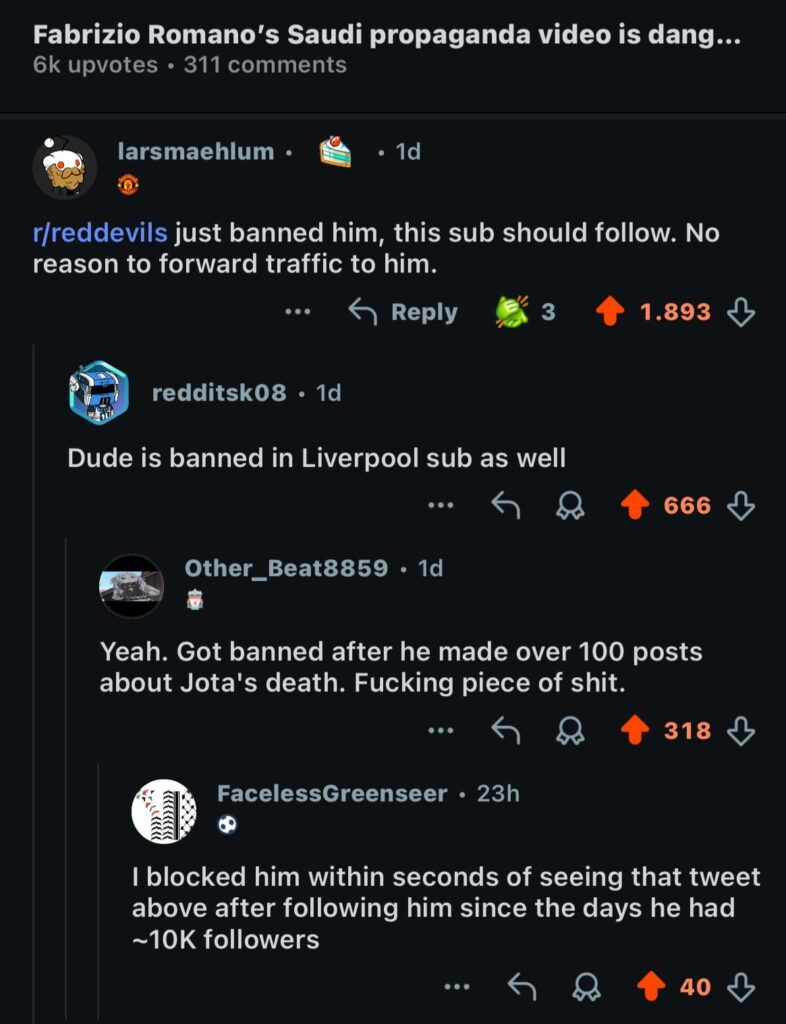Upvote larsmaehlum's comment
The height and width of the screenshot is (1024, 786).
609,312
